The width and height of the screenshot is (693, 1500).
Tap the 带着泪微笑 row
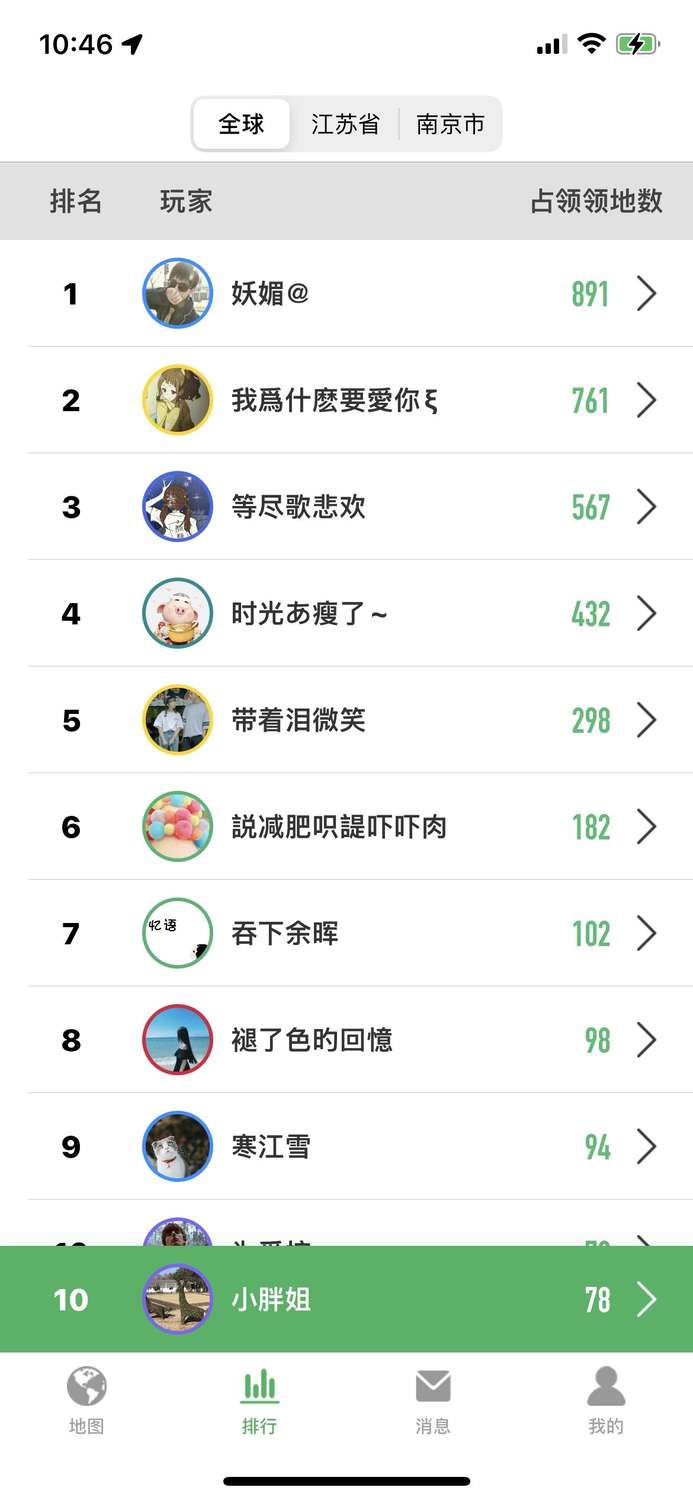(x=360, y=720)
